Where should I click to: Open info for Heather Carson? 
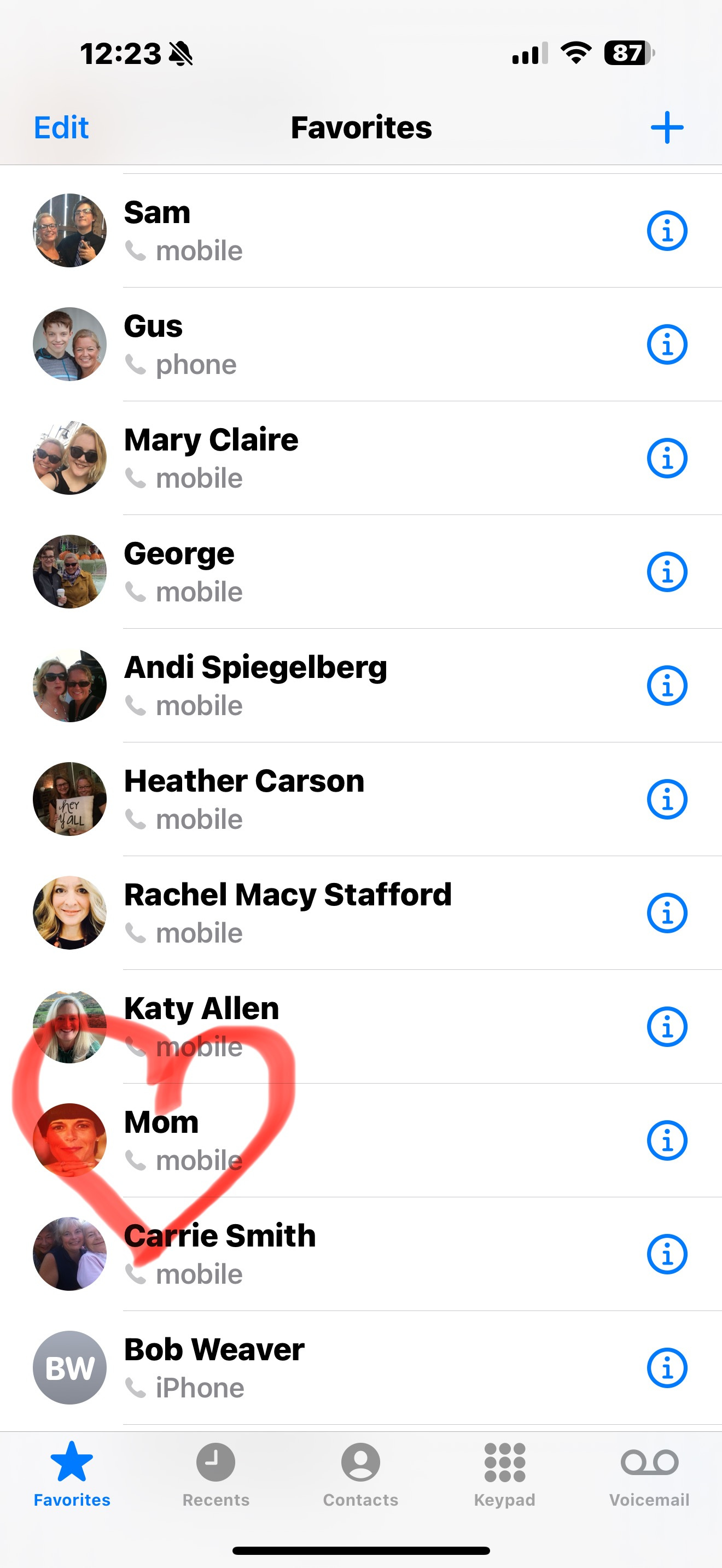[x=667, y=799]
